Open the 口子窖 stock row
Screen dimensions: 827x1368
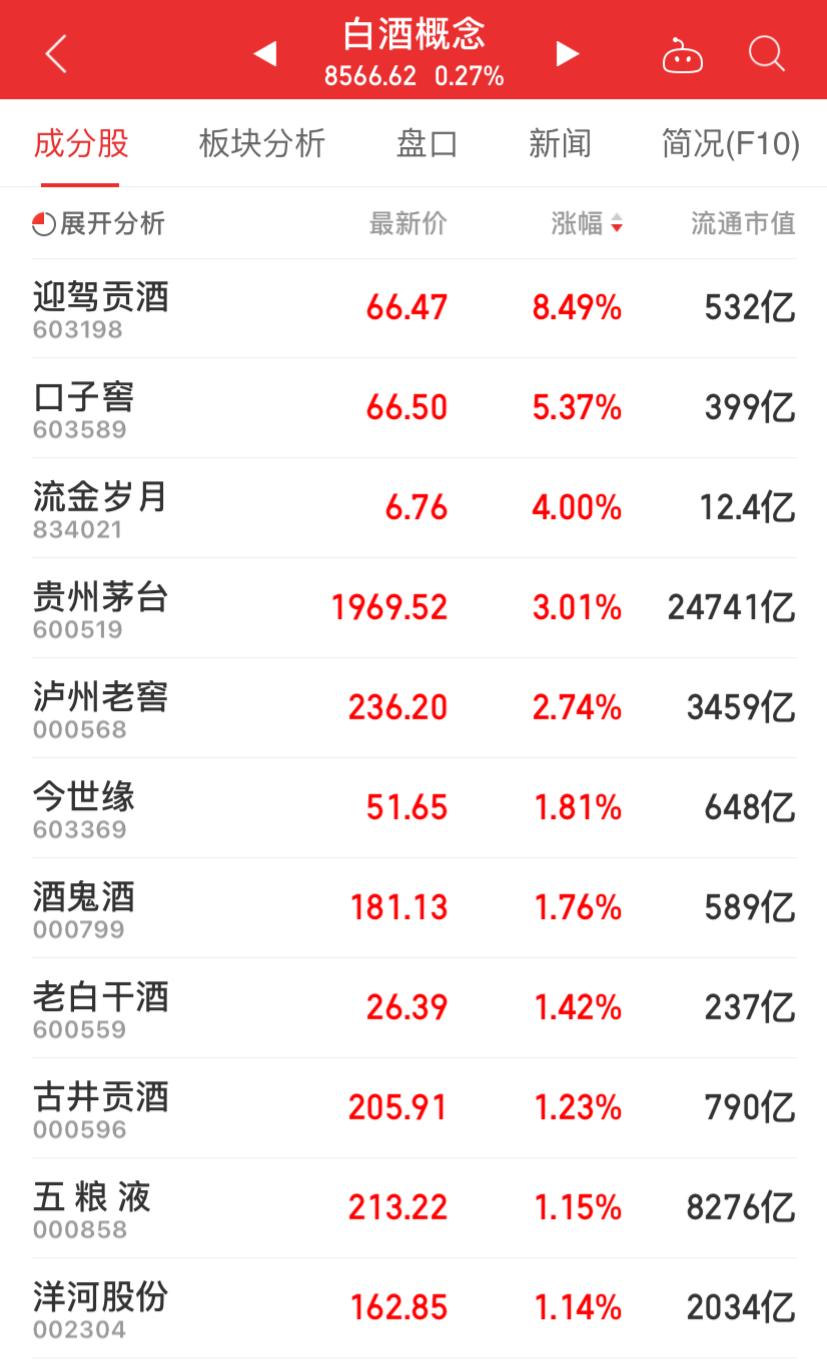point(414,409)
